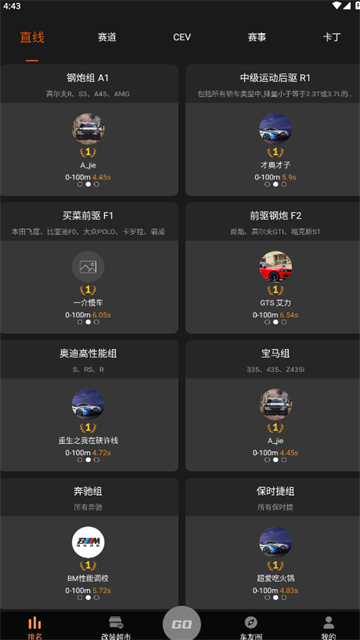This screenshot has height=640, width=360.
Task: Switch to the 卡丁 tab
Action: point(331,38)
